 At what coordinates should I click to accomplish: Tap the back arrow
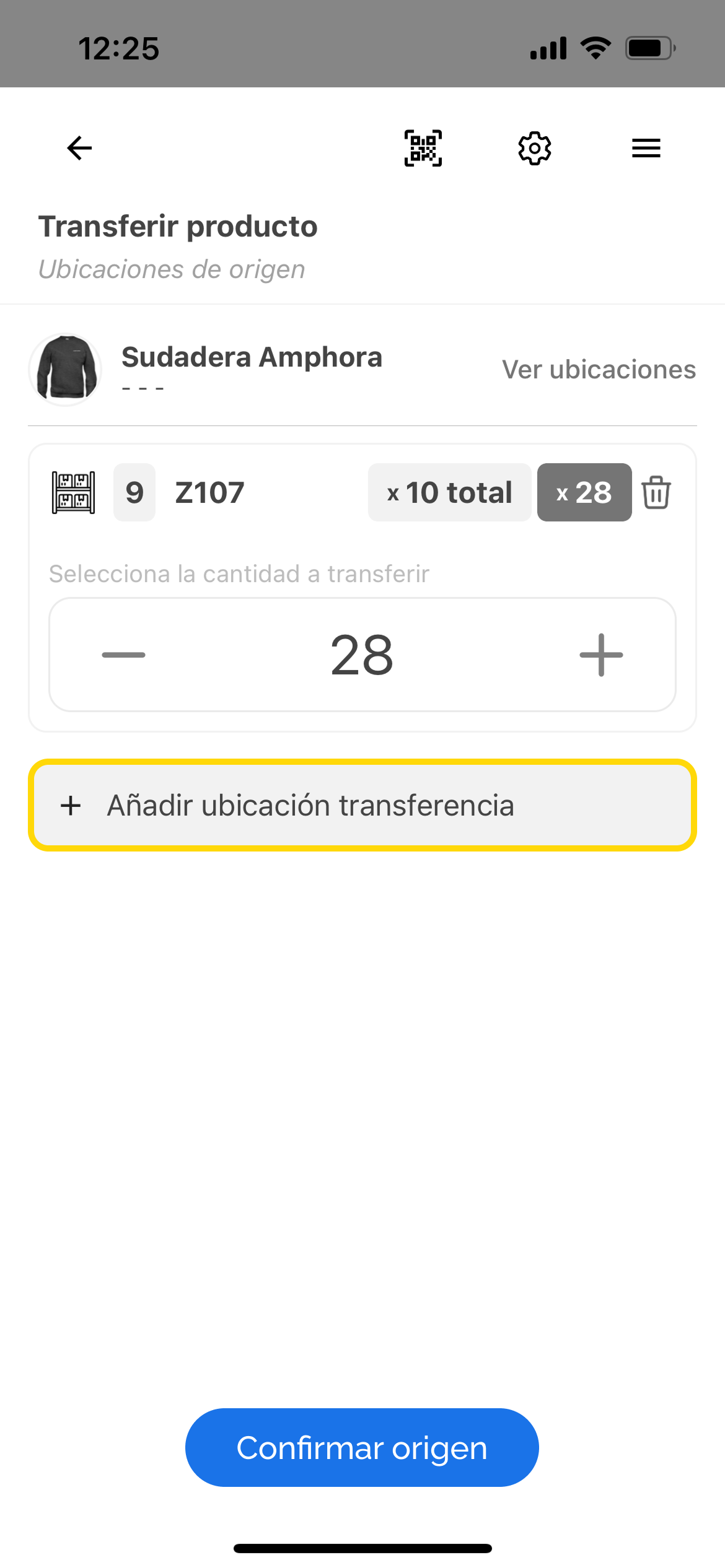tap(79, 147)
